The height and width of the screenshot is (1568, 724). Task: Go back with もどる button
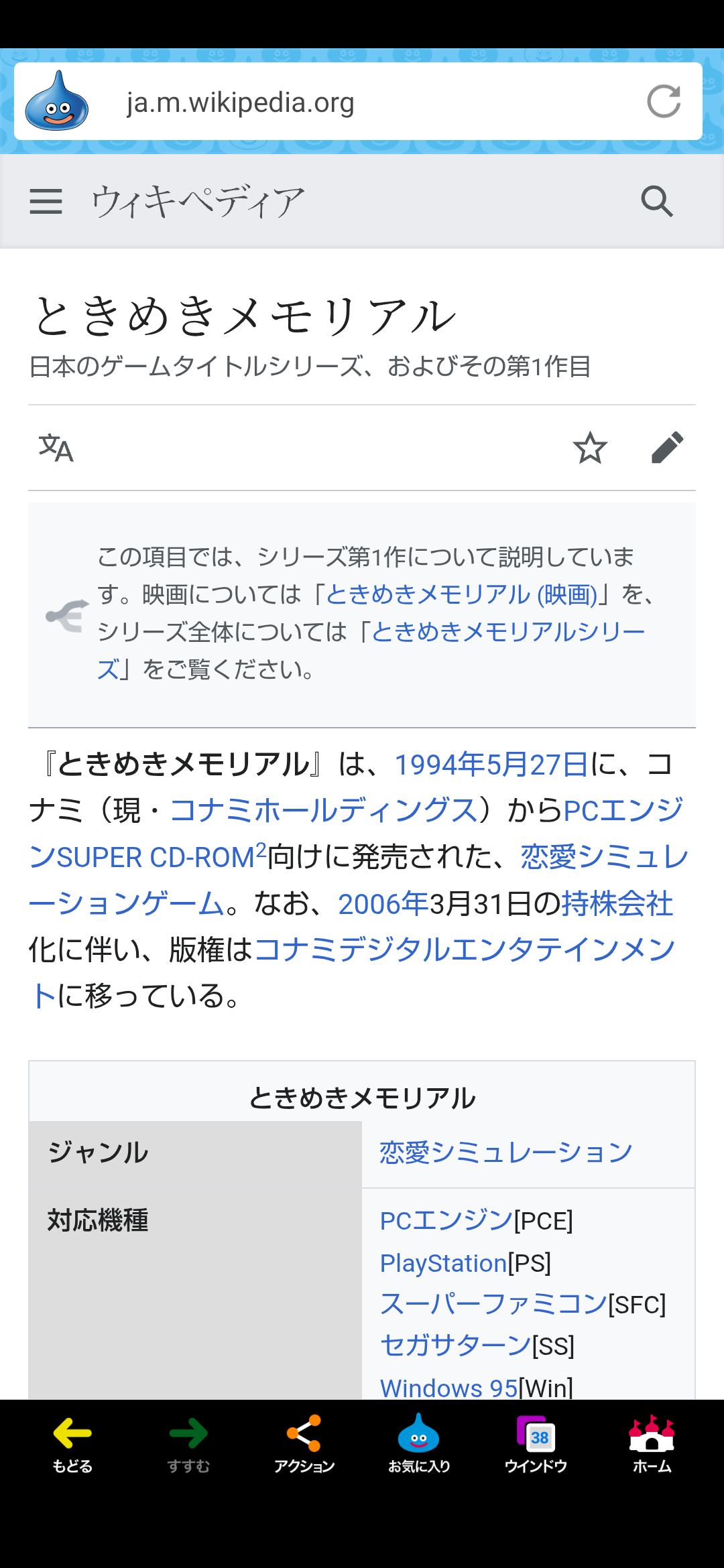[72, 1444]
